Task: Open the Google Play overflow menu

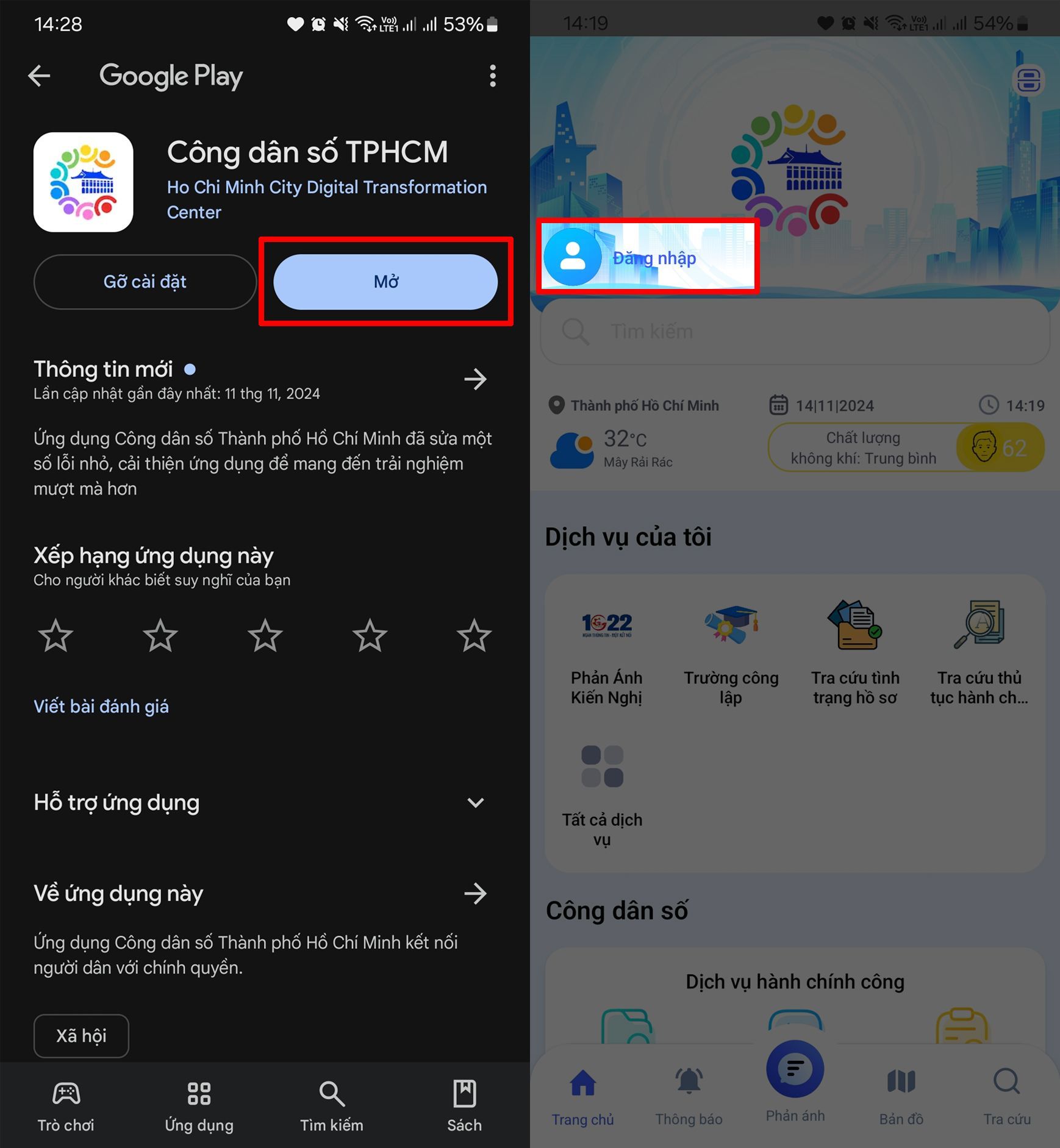Action: pyautogui.click(x=492, y=76)
